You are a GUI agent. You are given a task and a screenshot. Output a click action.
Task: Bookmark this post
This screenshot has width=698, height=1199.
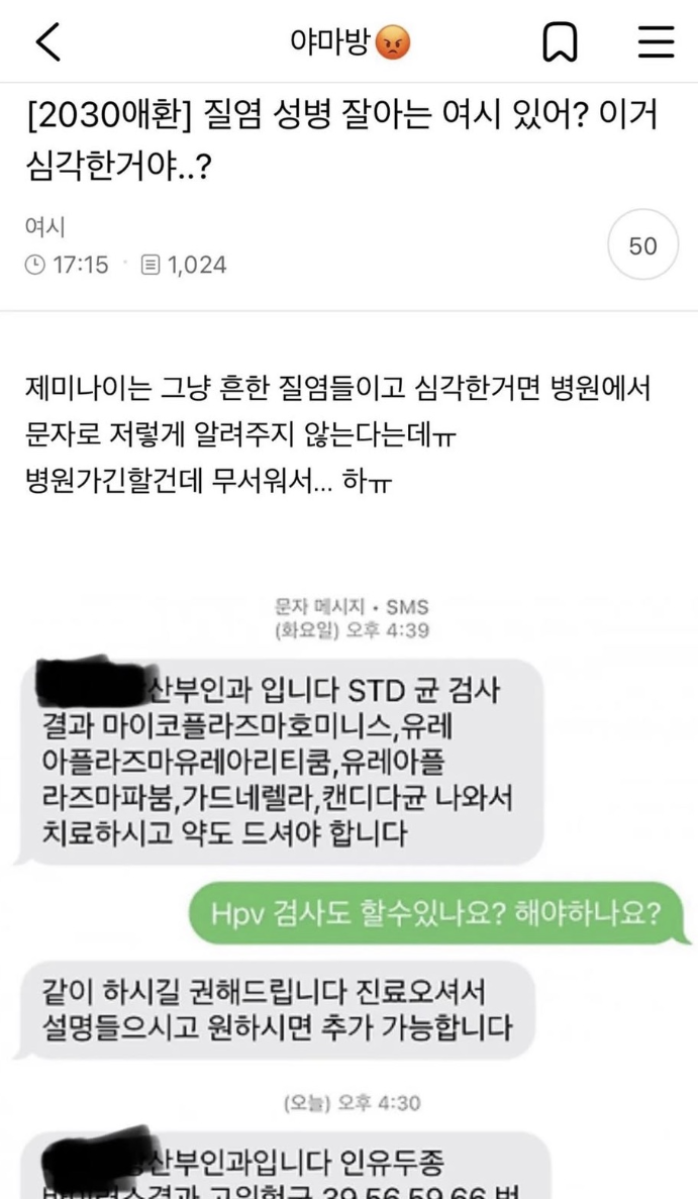click(560, 42)
